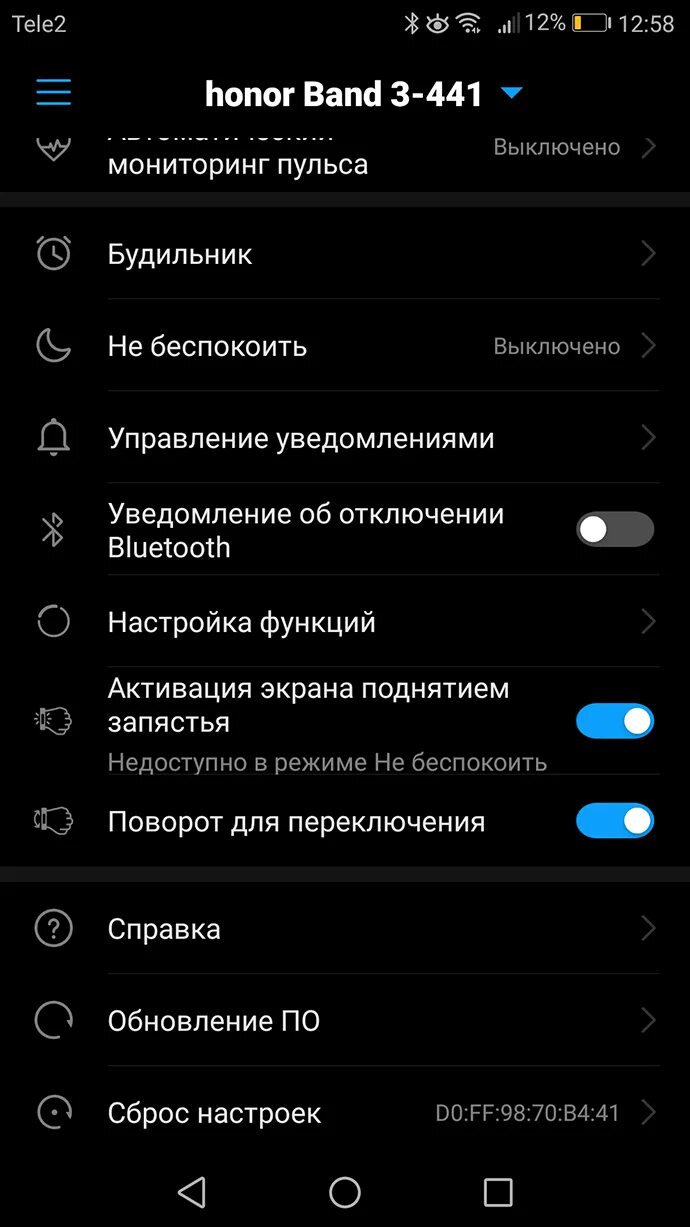This screenshot has width=690, height=1227.
Task: Tap the system home button
Action: point(345,1191)
